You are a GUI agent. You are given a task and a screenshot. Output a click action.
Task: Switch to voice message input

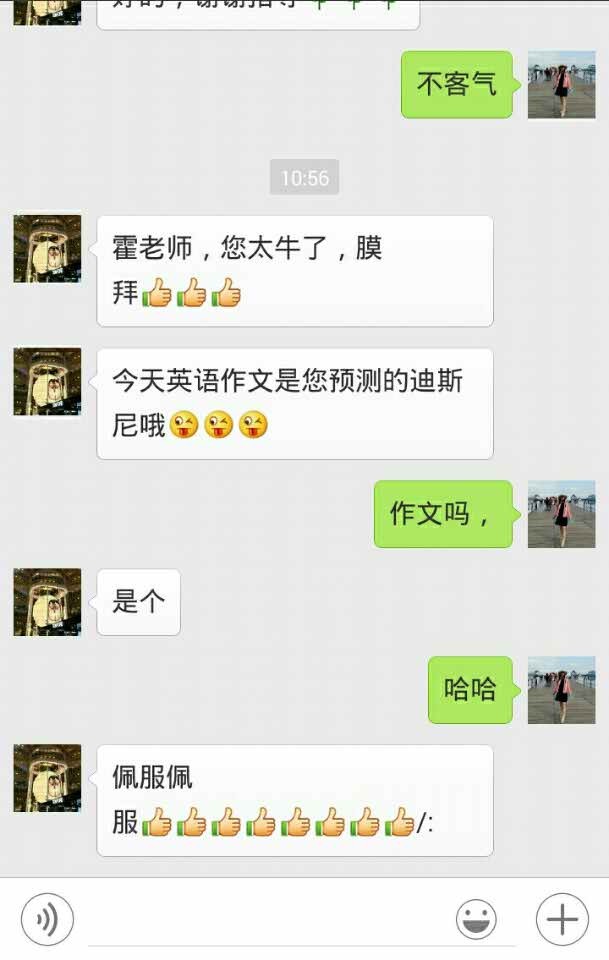47,918
